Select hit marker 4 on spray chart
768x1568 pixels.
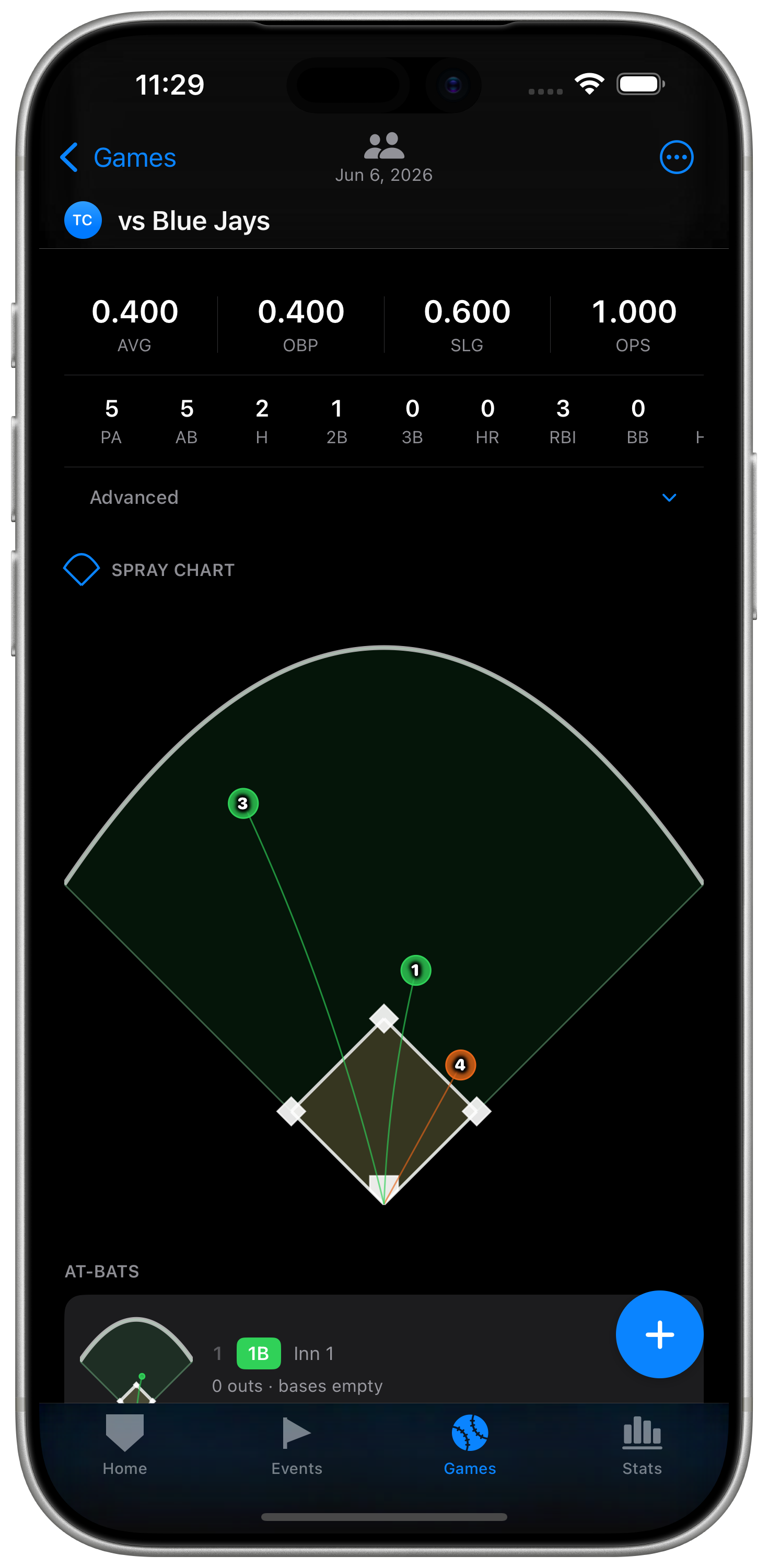point(460,1065)
